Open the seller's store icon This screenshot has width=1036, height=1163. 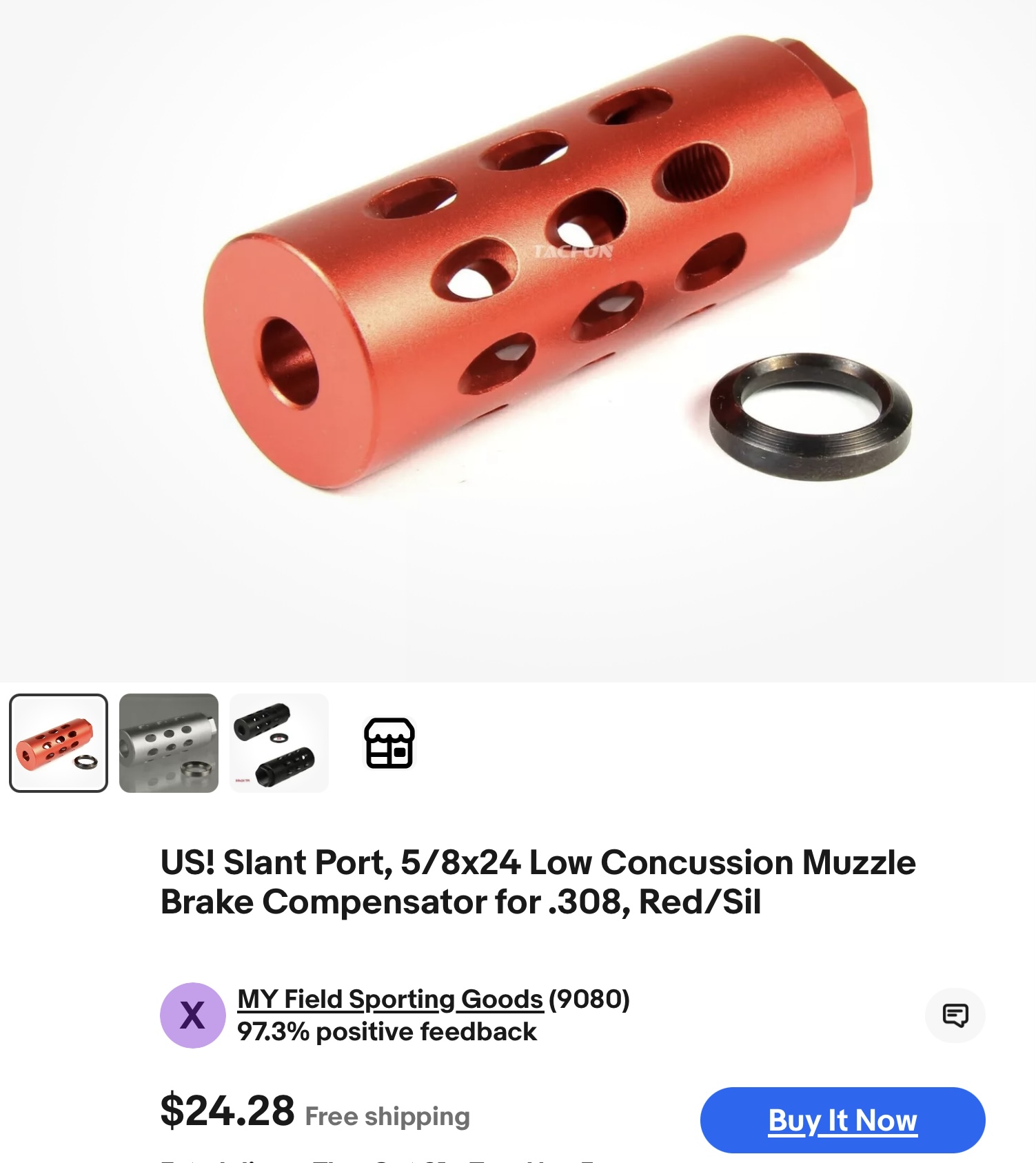pos(389,742)
